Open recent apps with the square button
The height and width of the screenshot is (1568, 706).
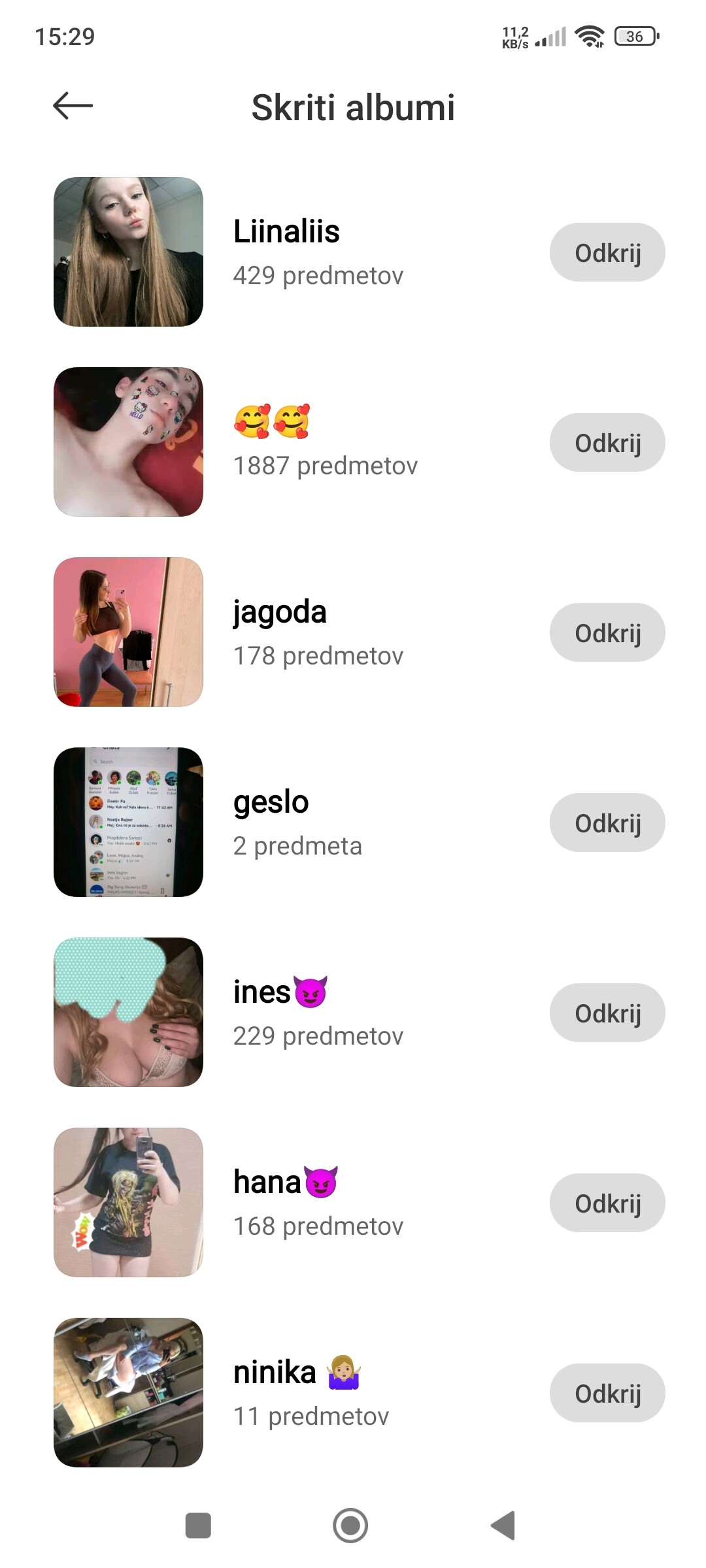point(198,1526)
